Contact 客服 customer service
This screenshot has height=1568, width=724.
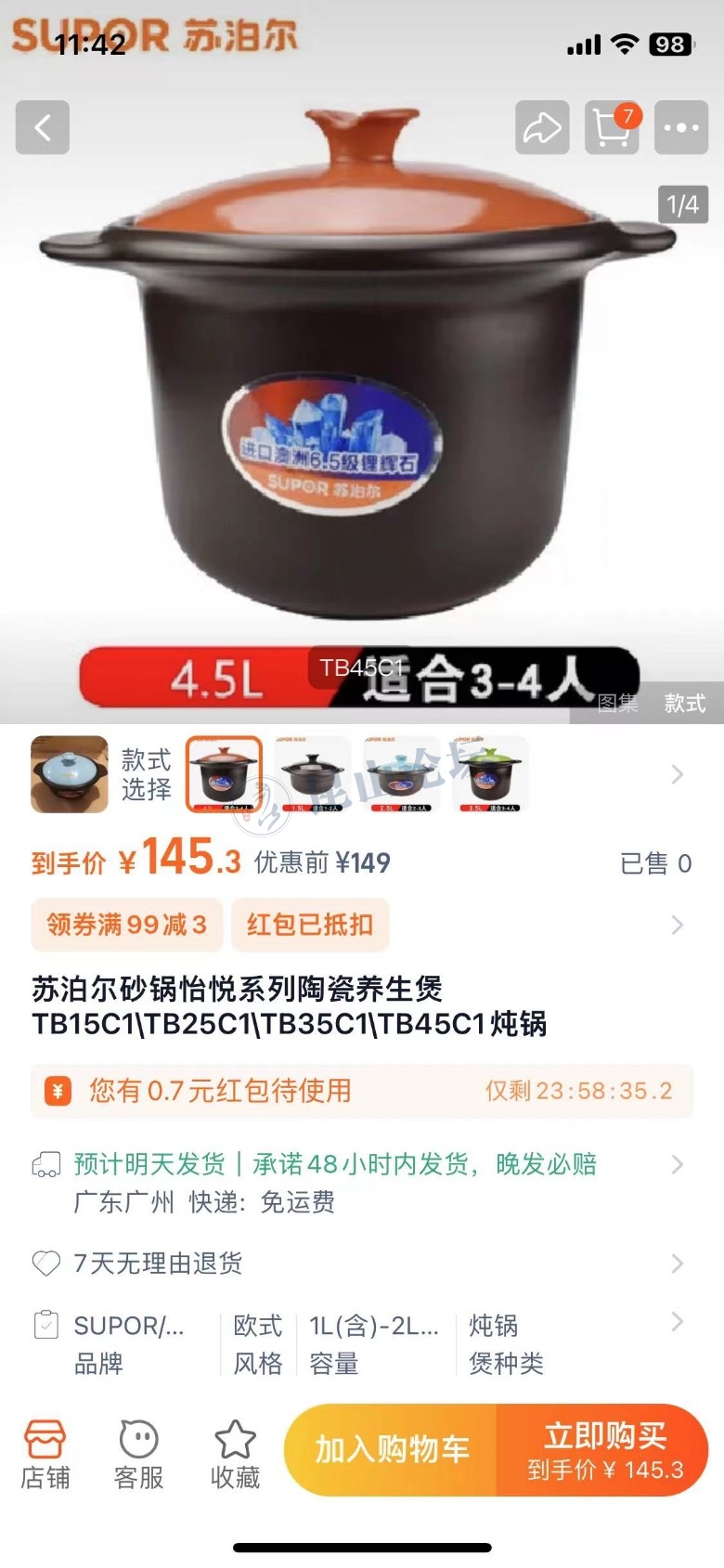(139, 1454)
